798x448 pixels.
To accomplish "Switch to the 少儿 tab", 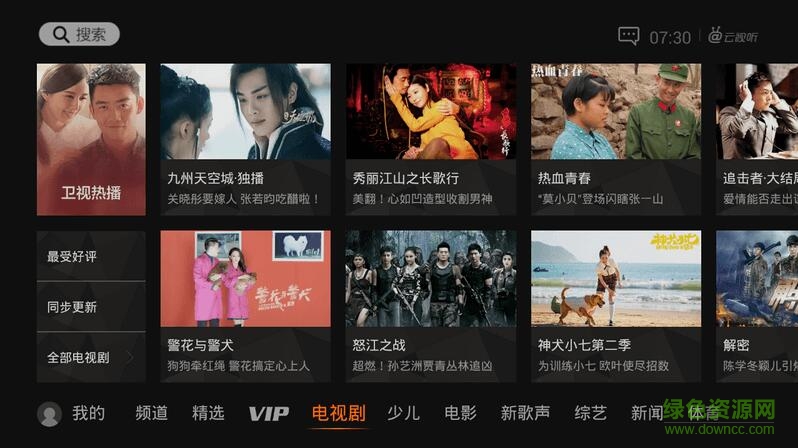I will click(403, 413).
